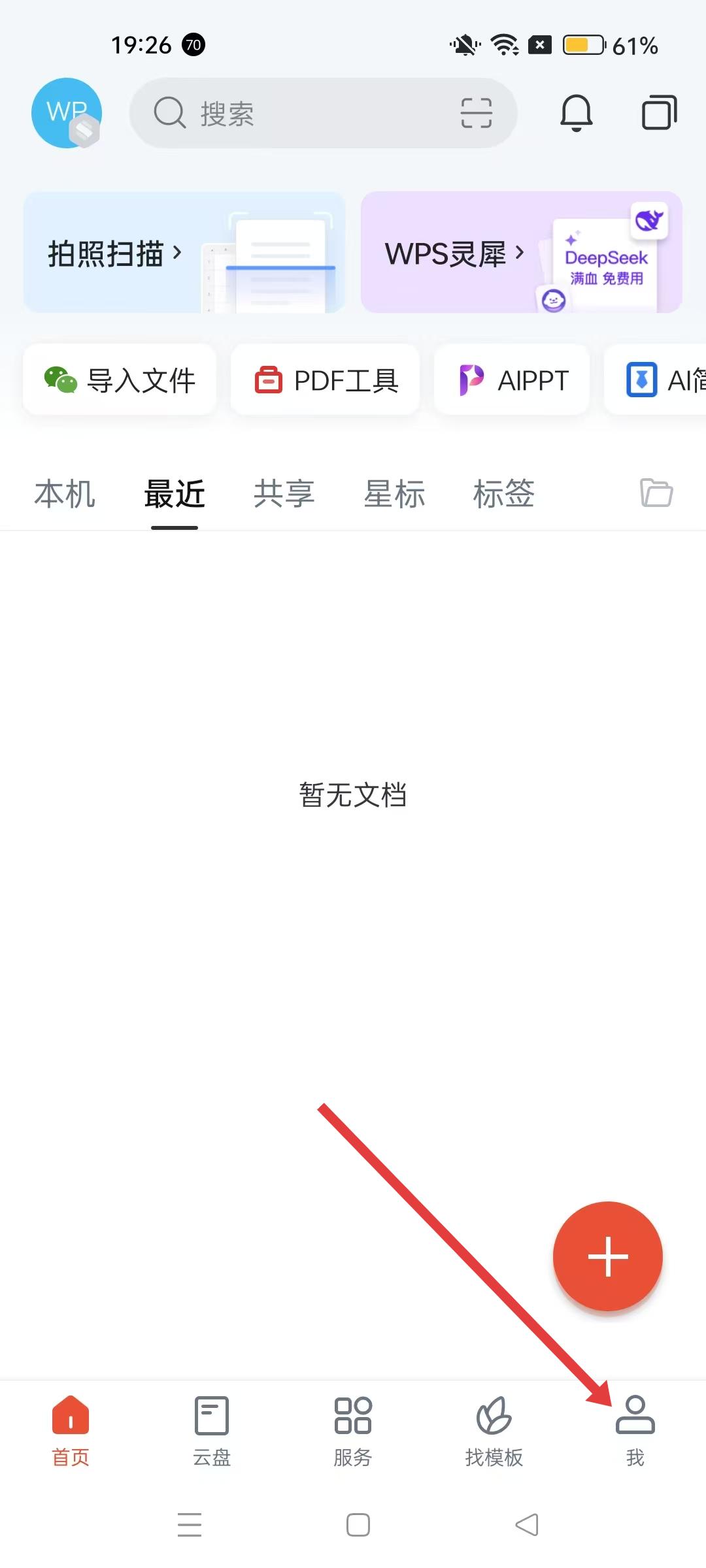Open the multi-window icon
This screenshot has height=1568, width=706.
(659, 113)
